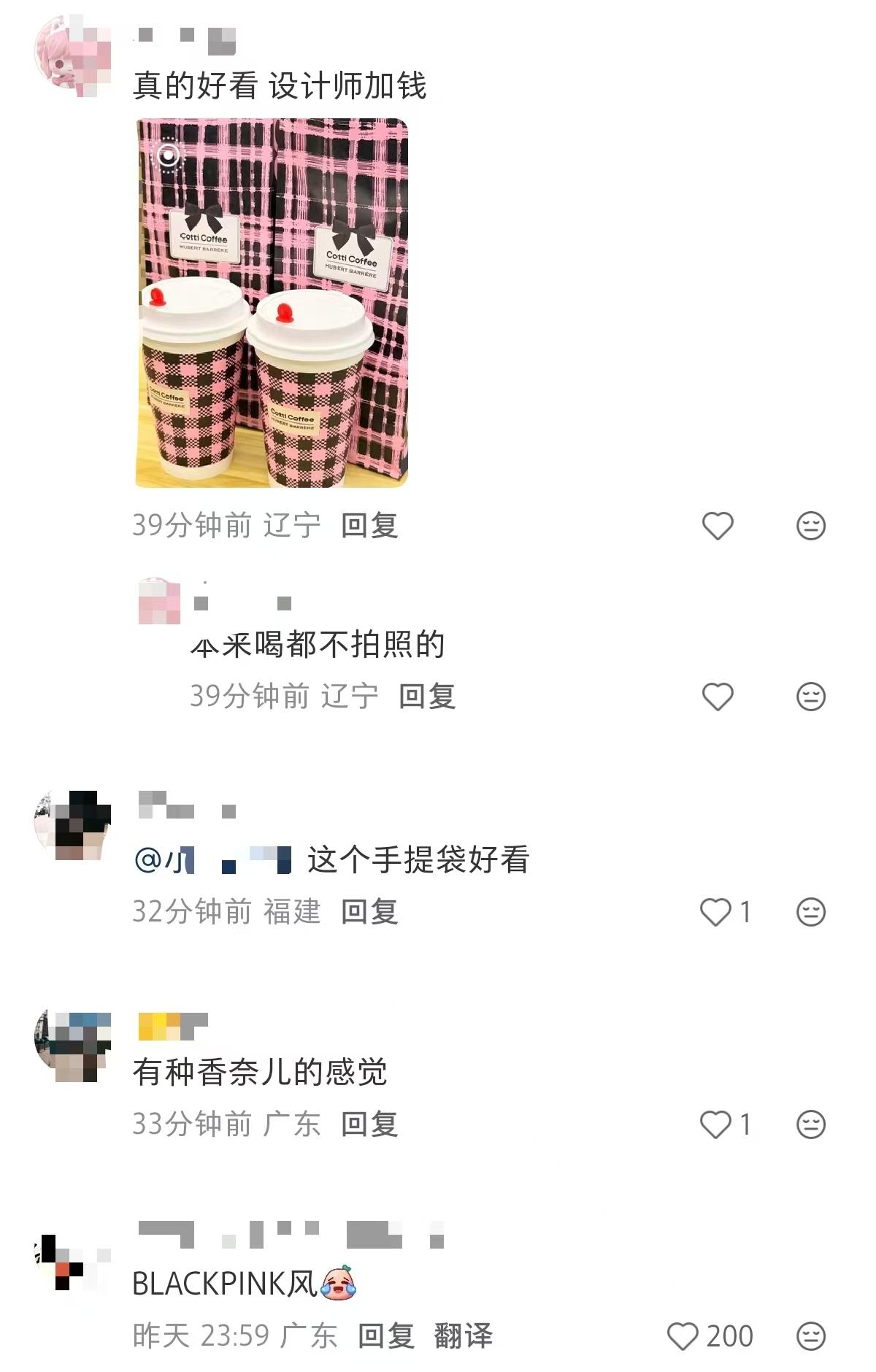Viewport: 876px width, 1372px height.
Task: Like the BLACKPINK风 comment
Action: [x=683, y=1336]
